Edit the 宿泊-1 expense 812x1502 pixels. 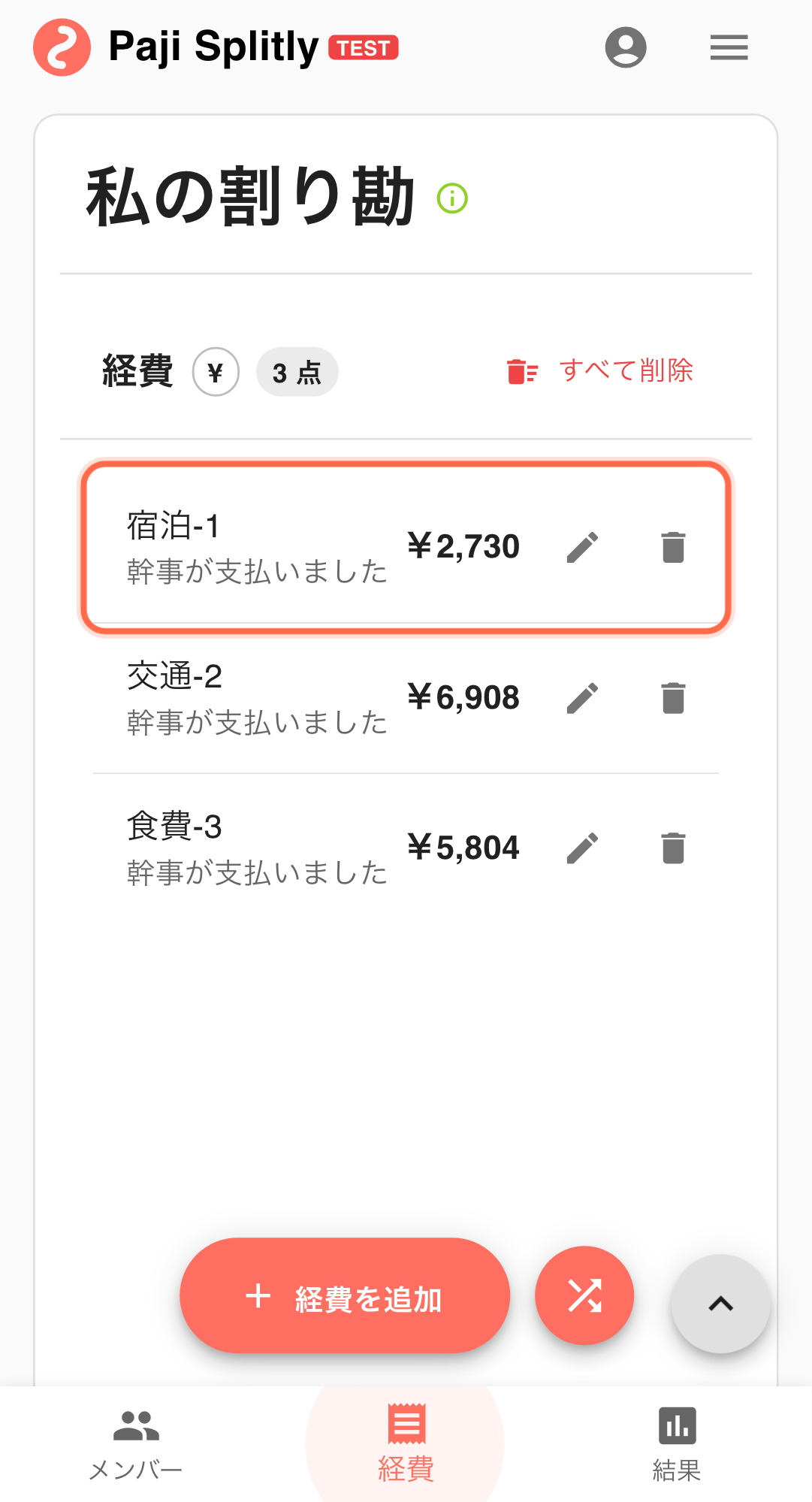pyautogui.click(x=582, y=547)
